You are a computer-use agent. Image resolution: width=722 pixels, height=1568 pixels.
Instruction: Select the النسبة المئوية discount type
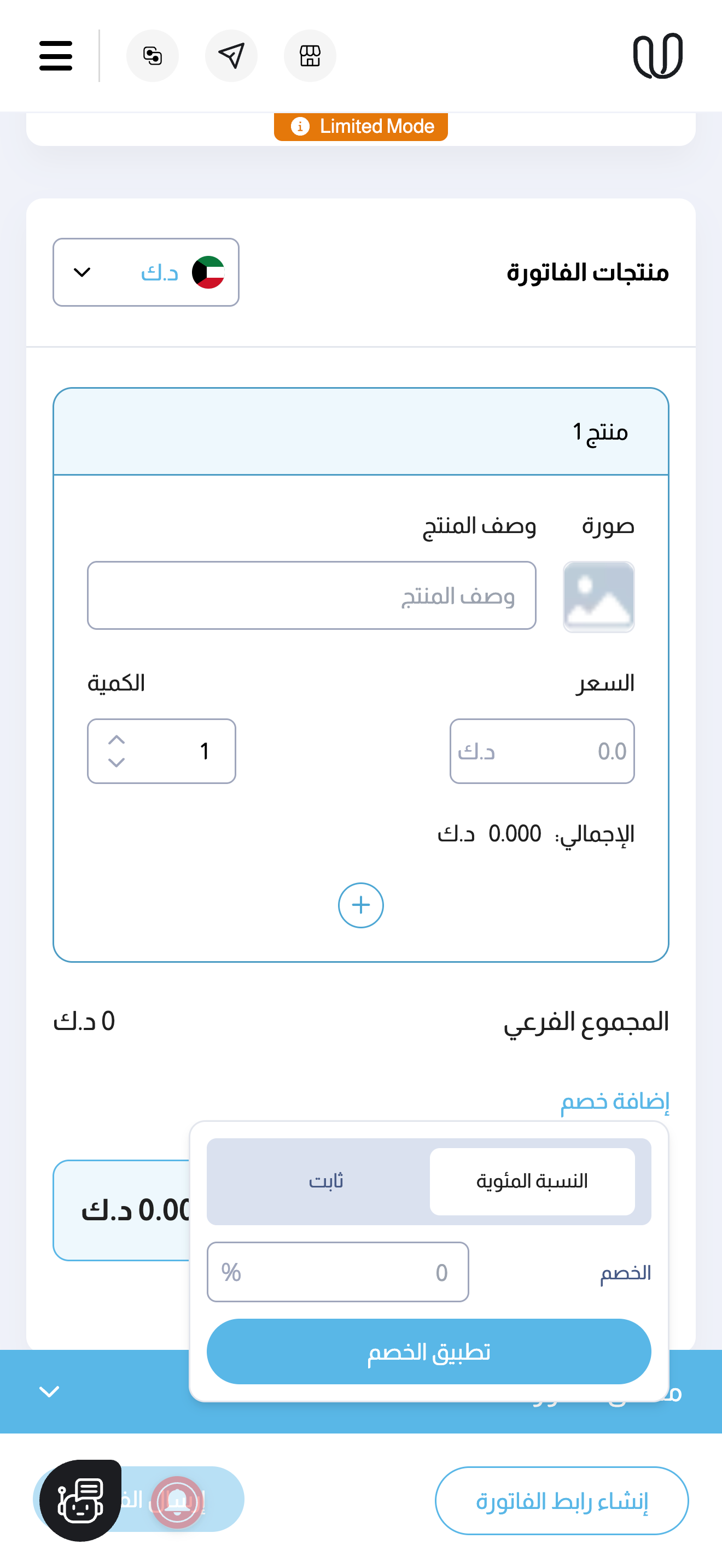[532, 1181]
